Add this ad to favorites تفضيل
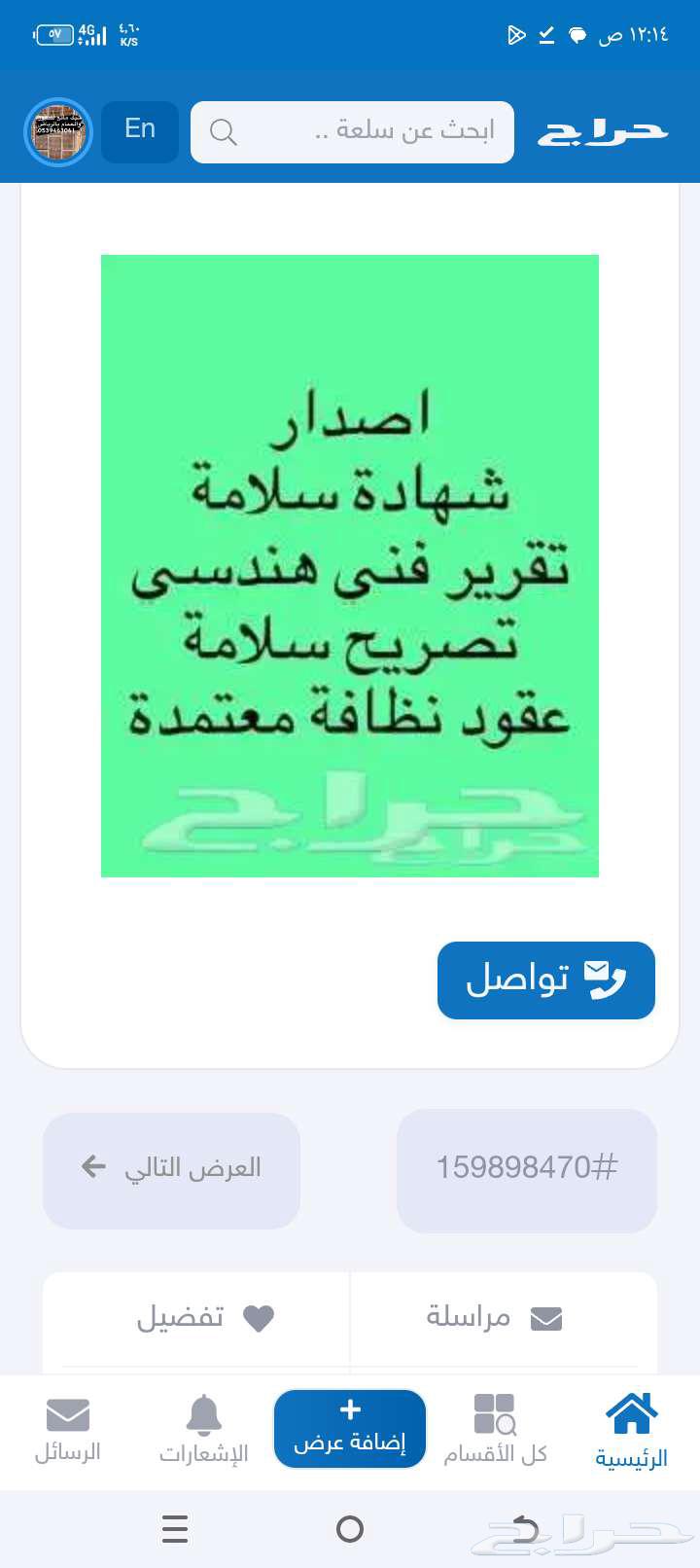Image resolution: width=700 pixels, height=1568 pixels. pos(204,1318)
